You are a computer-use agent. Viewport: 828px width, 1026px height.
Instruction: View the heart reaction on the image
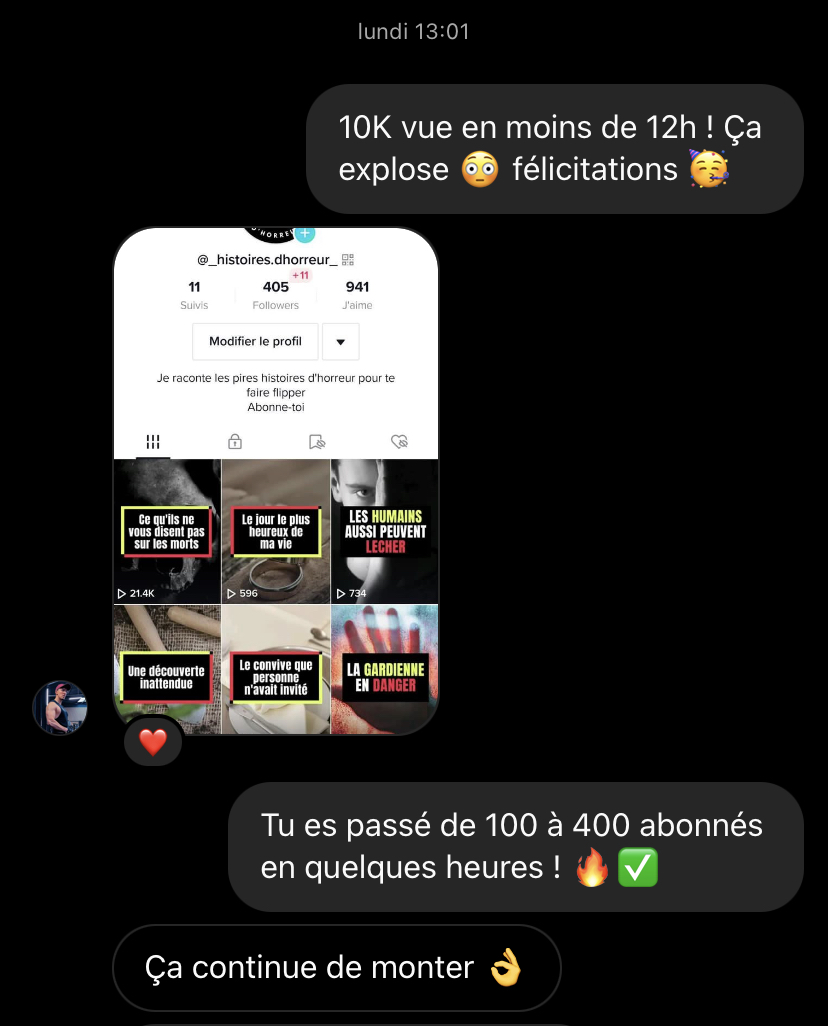point(153,742)
